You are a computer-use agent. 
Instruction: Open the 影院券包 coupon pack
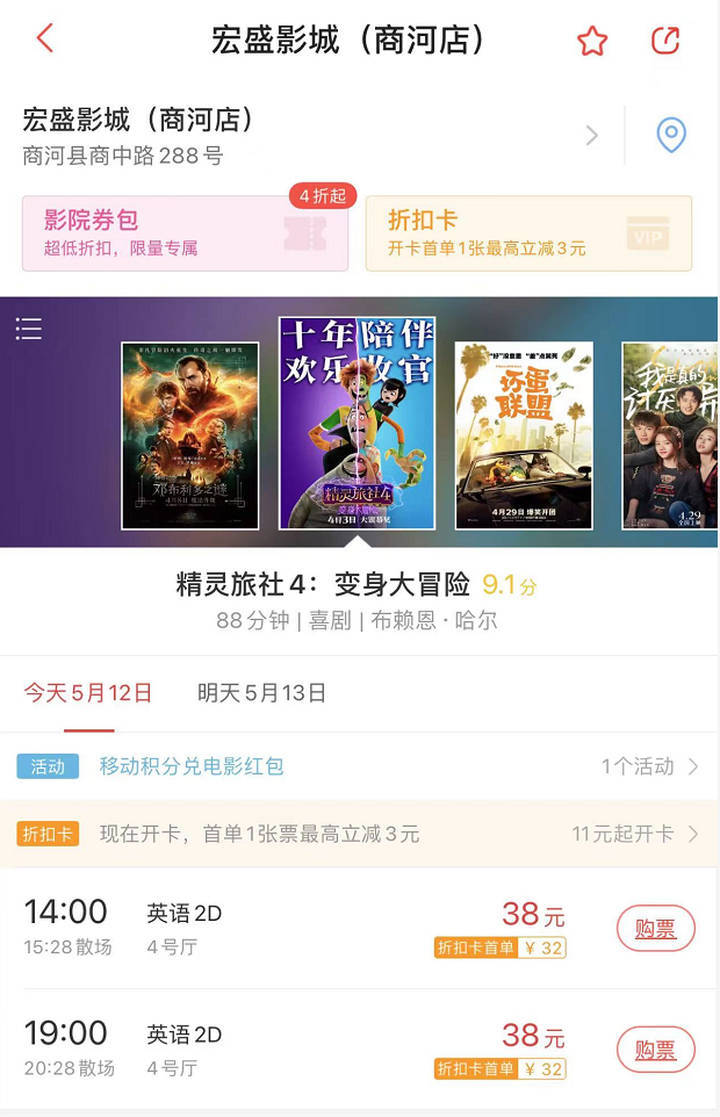(185, 233)
